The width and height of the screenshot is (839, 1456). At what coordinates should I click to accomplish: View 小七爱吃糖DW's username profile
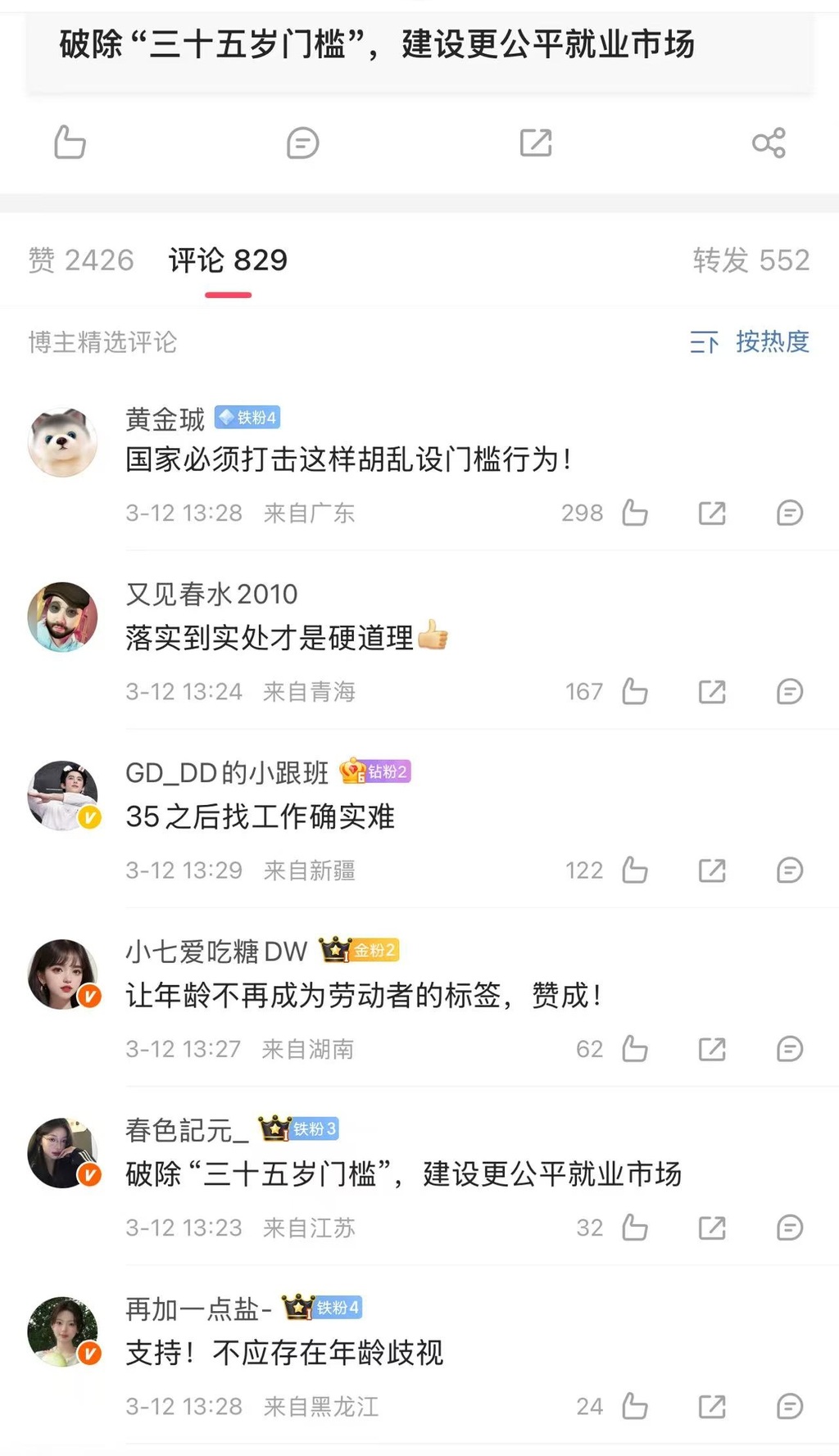[x=216, y=951]
